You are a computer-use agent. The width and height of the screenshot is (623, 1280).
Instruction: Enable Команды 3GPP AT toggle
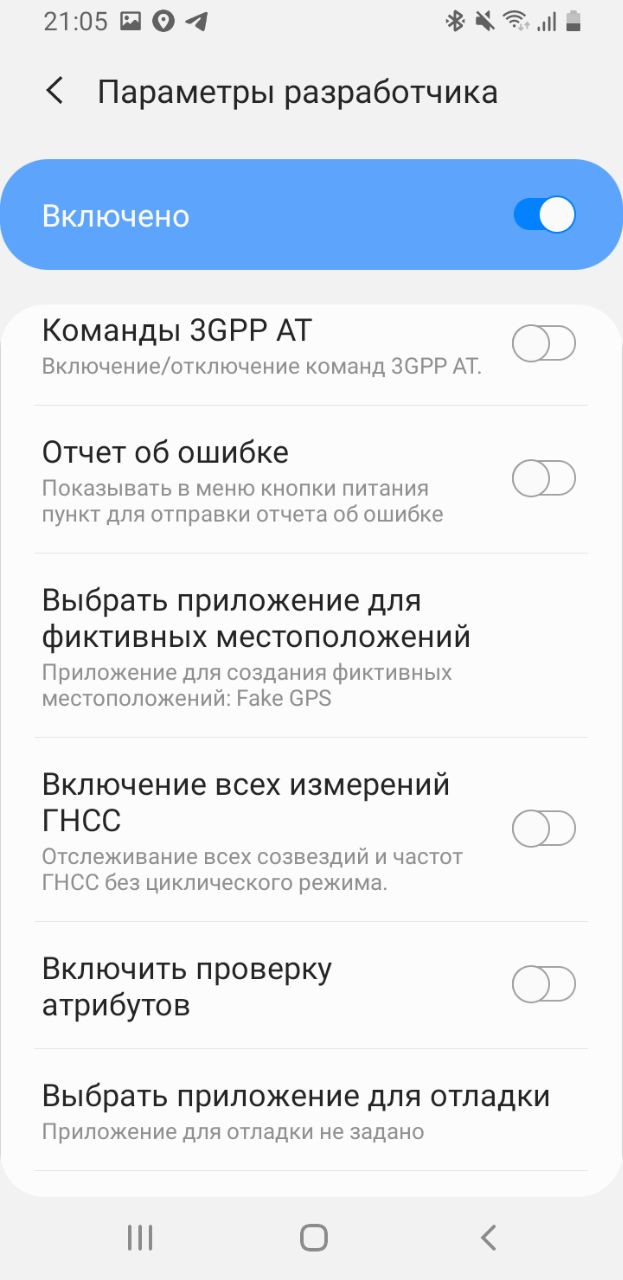[544, 345]
